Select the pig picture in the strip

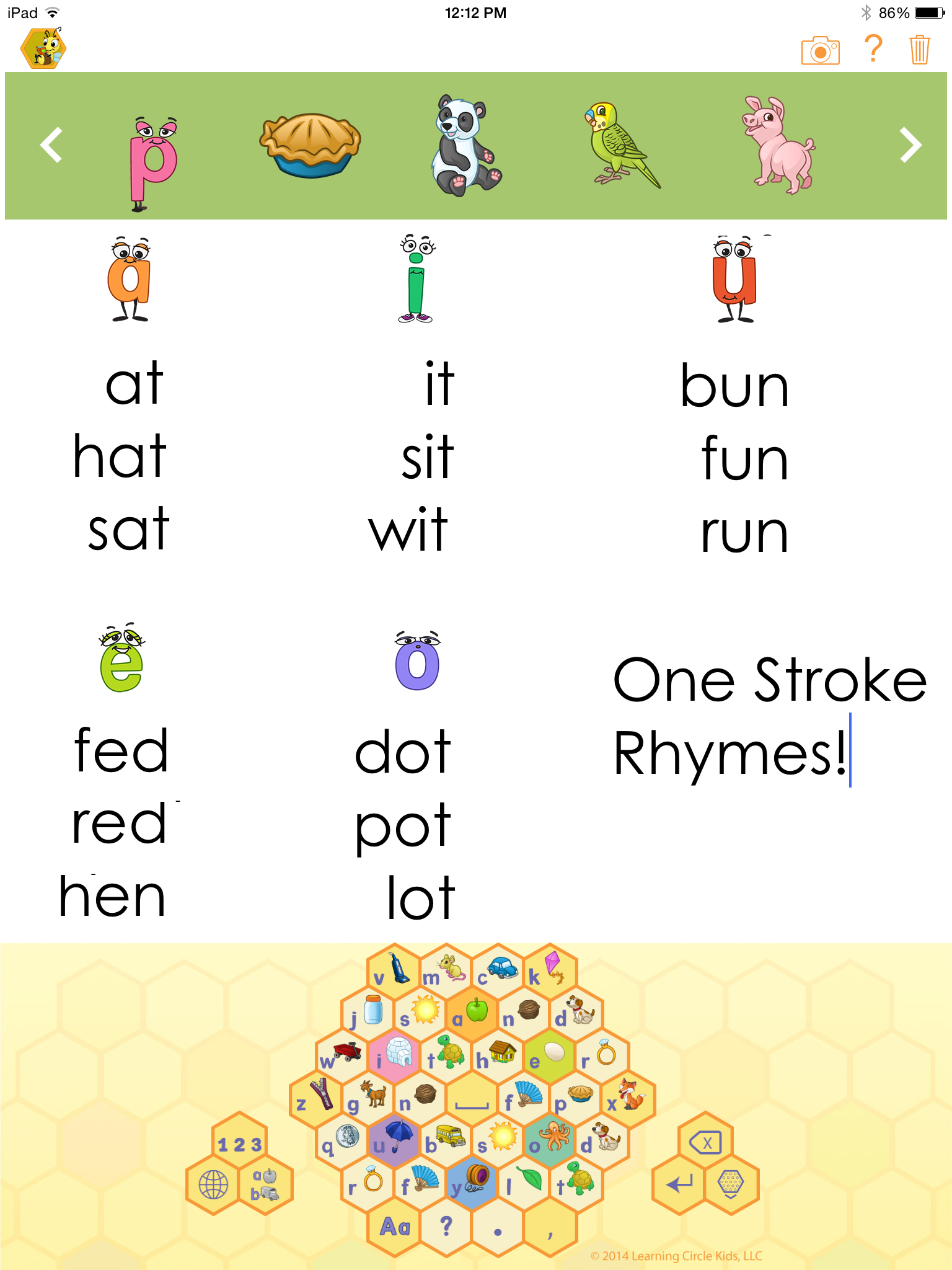[x=780, y=145]
